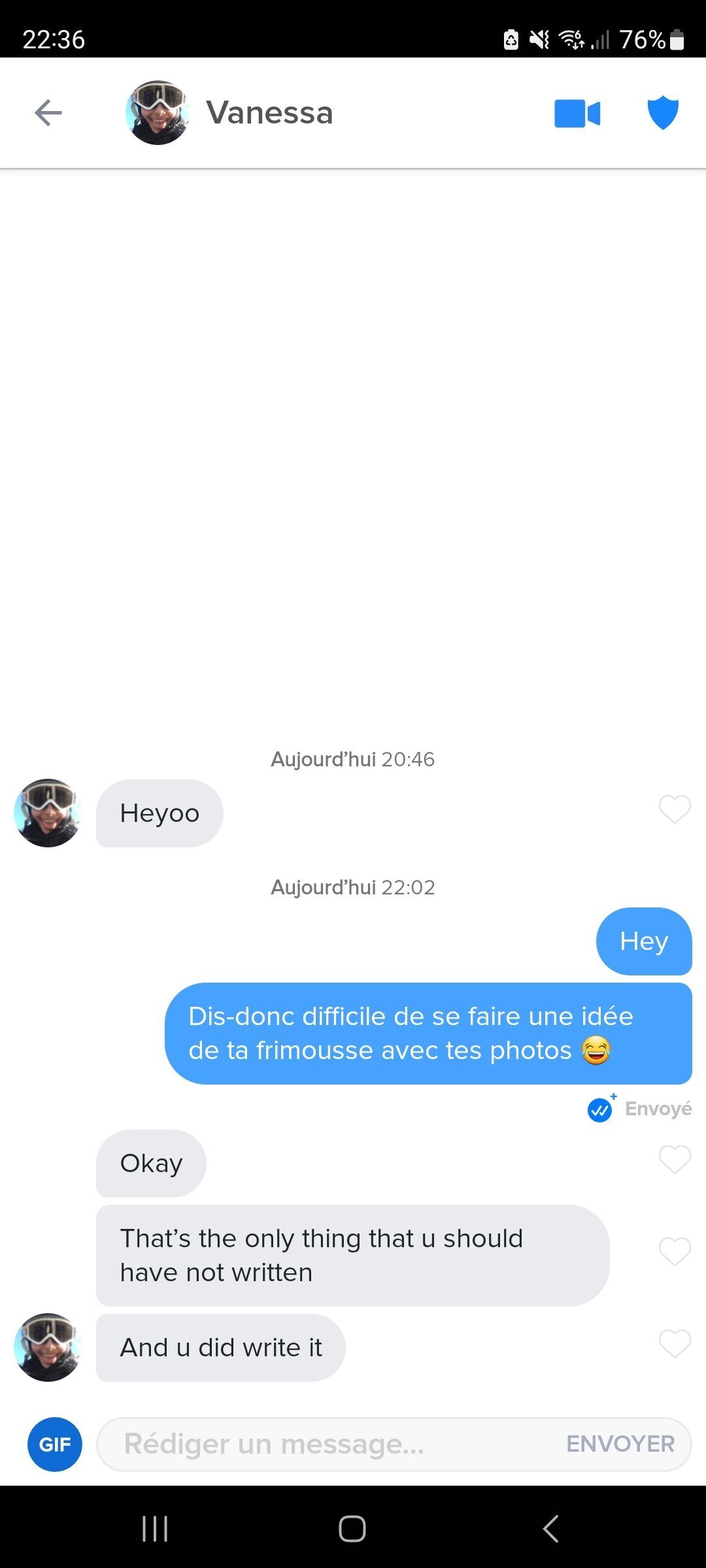Viewport: 706px width, 1568px height.
Task: Start a video call with Vanessa
Action: pos(577,114)
